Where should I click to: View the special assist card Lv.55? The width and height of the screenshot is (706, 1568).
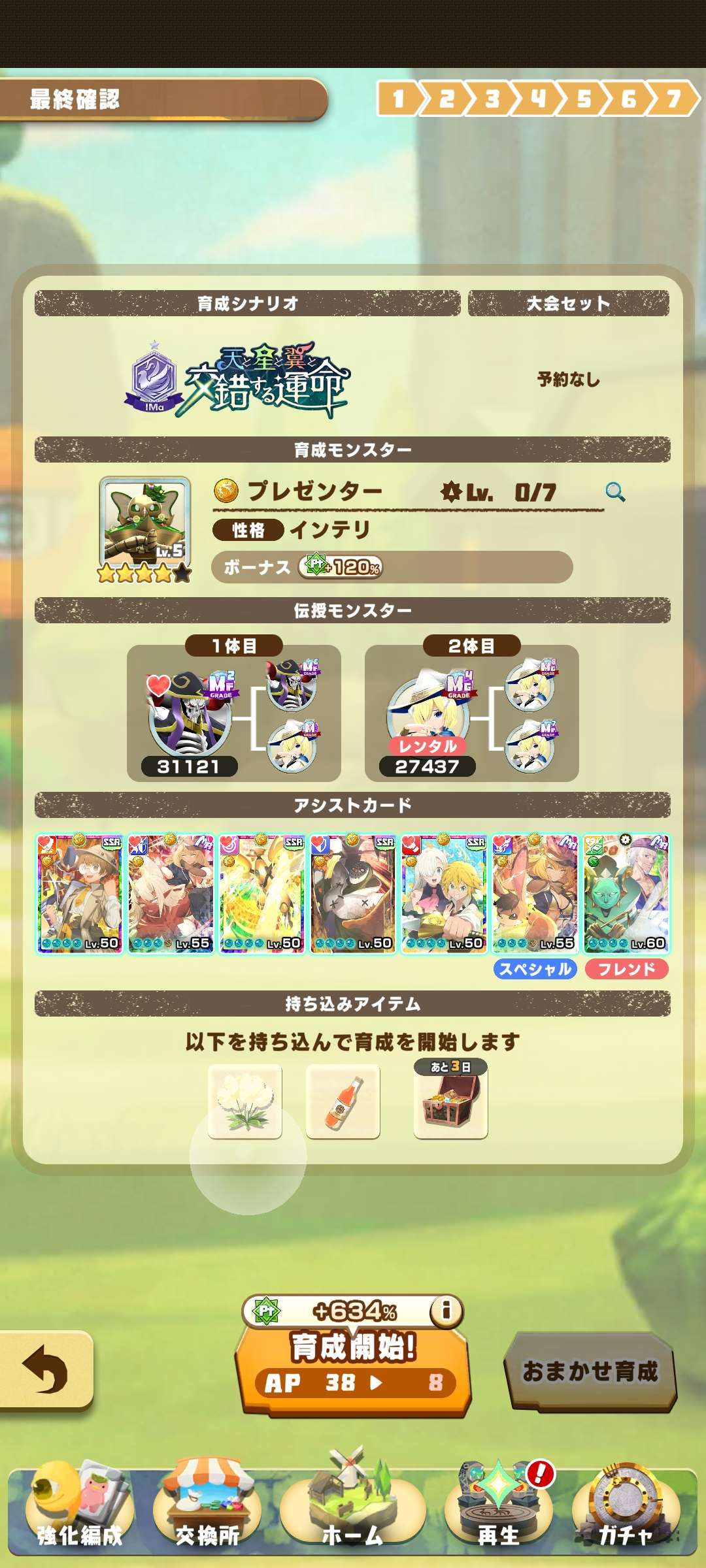535,893
